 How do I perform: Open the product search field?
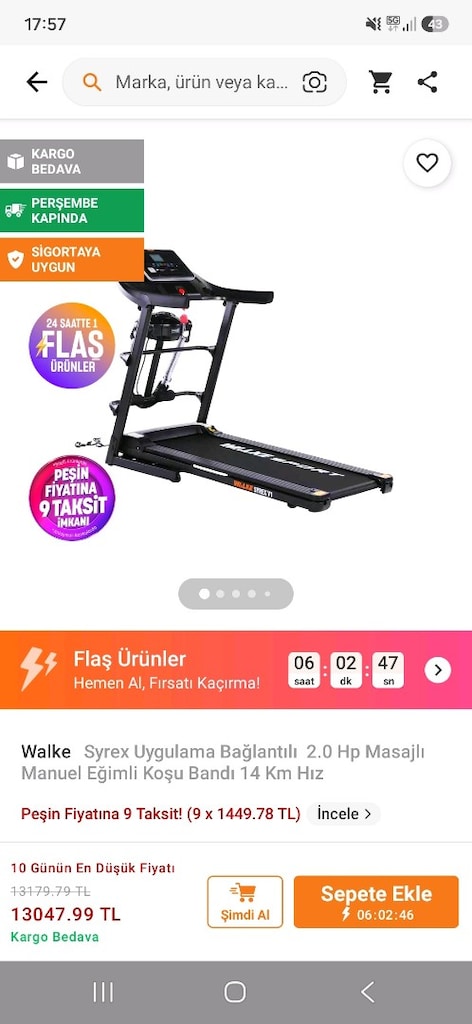(204, 82)
